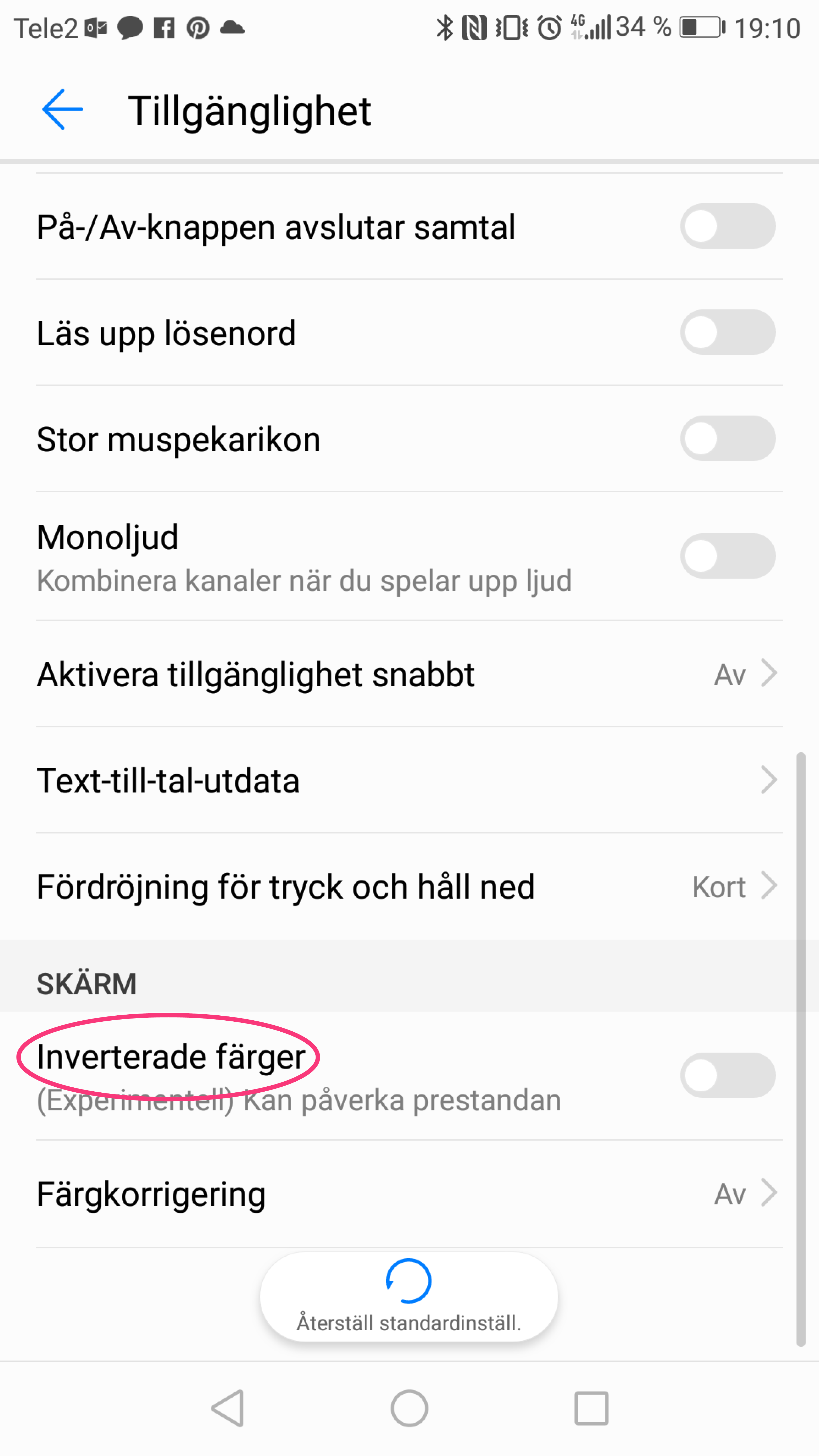This screenshot has width=819, height=1456.
Task: Tap the system home button
Action: 409,1408
